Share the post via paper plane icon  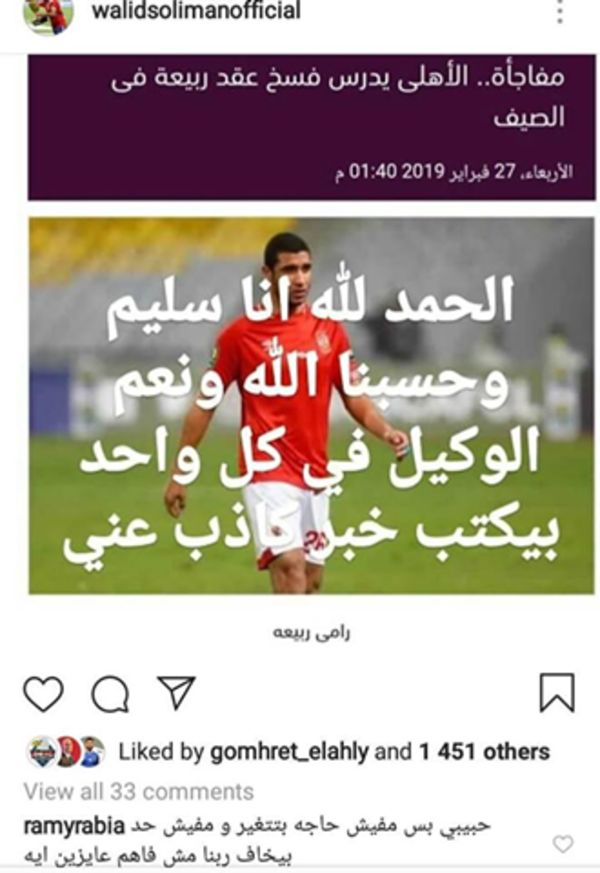tap(176, 693)
